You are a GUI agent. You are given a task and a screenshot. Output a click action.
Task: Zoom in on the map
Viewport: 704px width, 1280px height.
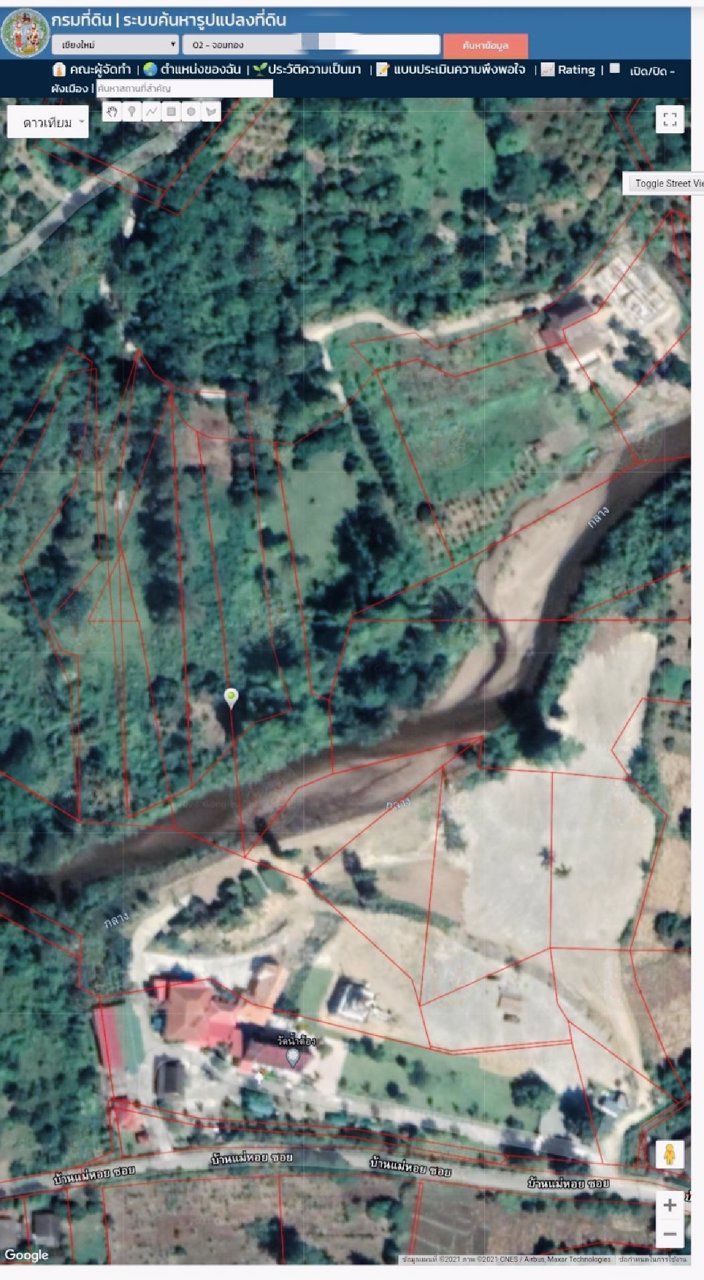669,1205
